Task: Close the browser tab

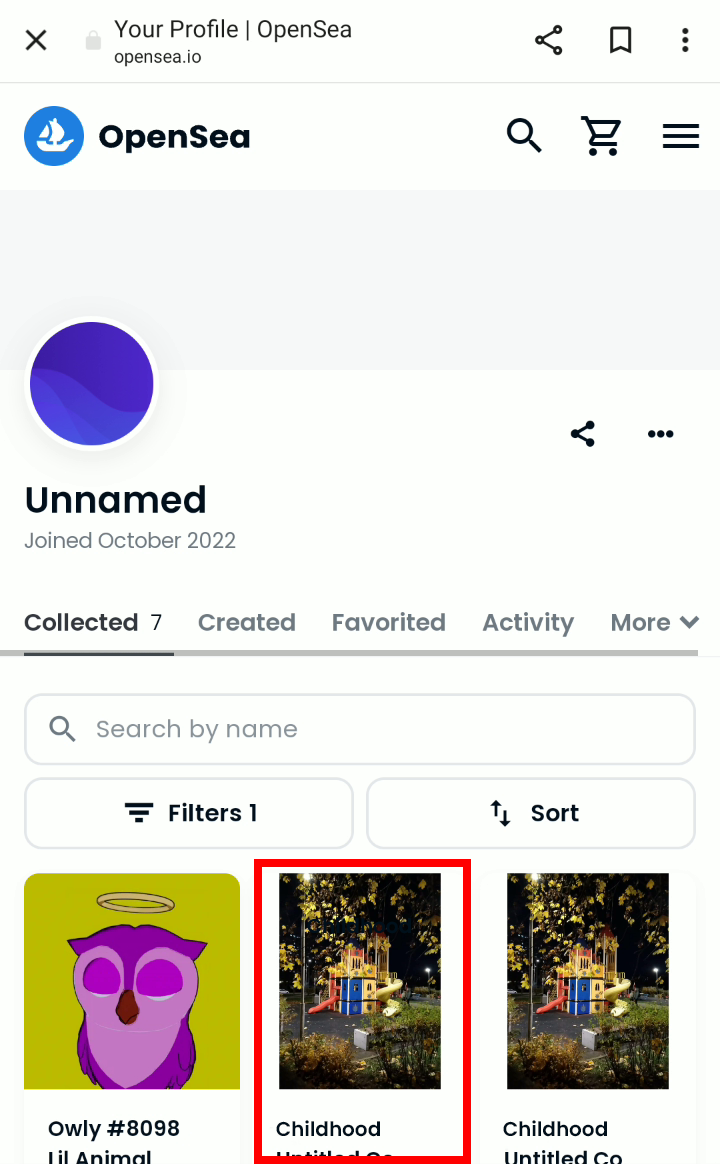Action: (36, 41)
